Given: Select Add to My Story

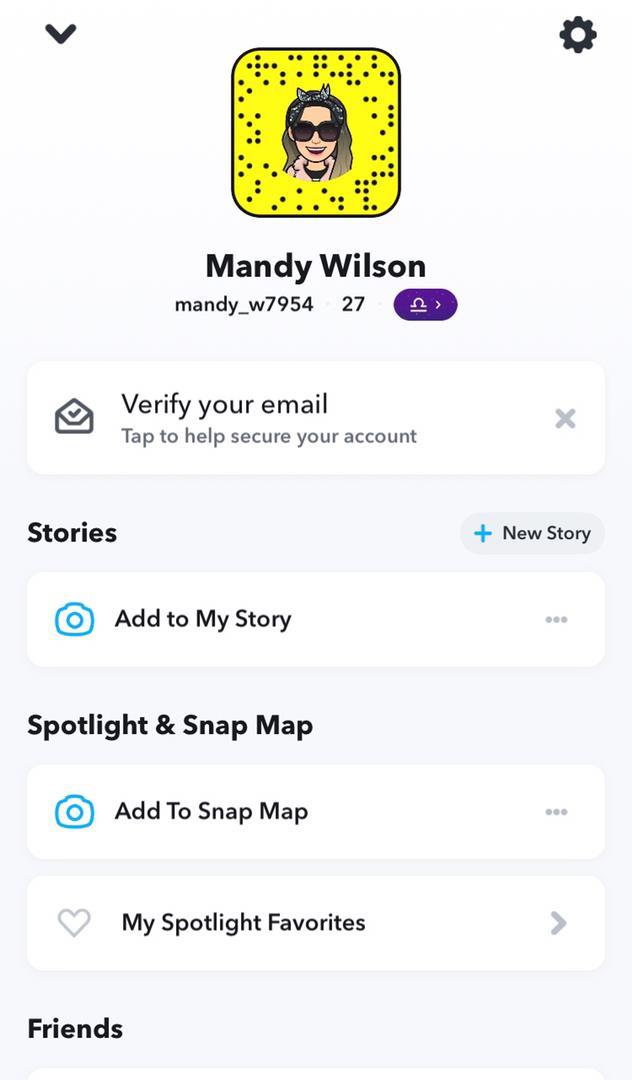Looking at the screenshot, I should (203, 619).
